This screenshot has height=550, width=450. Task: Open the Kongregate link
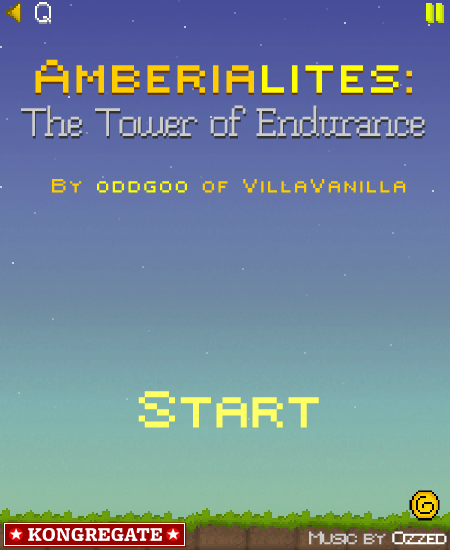pos(95,535)
